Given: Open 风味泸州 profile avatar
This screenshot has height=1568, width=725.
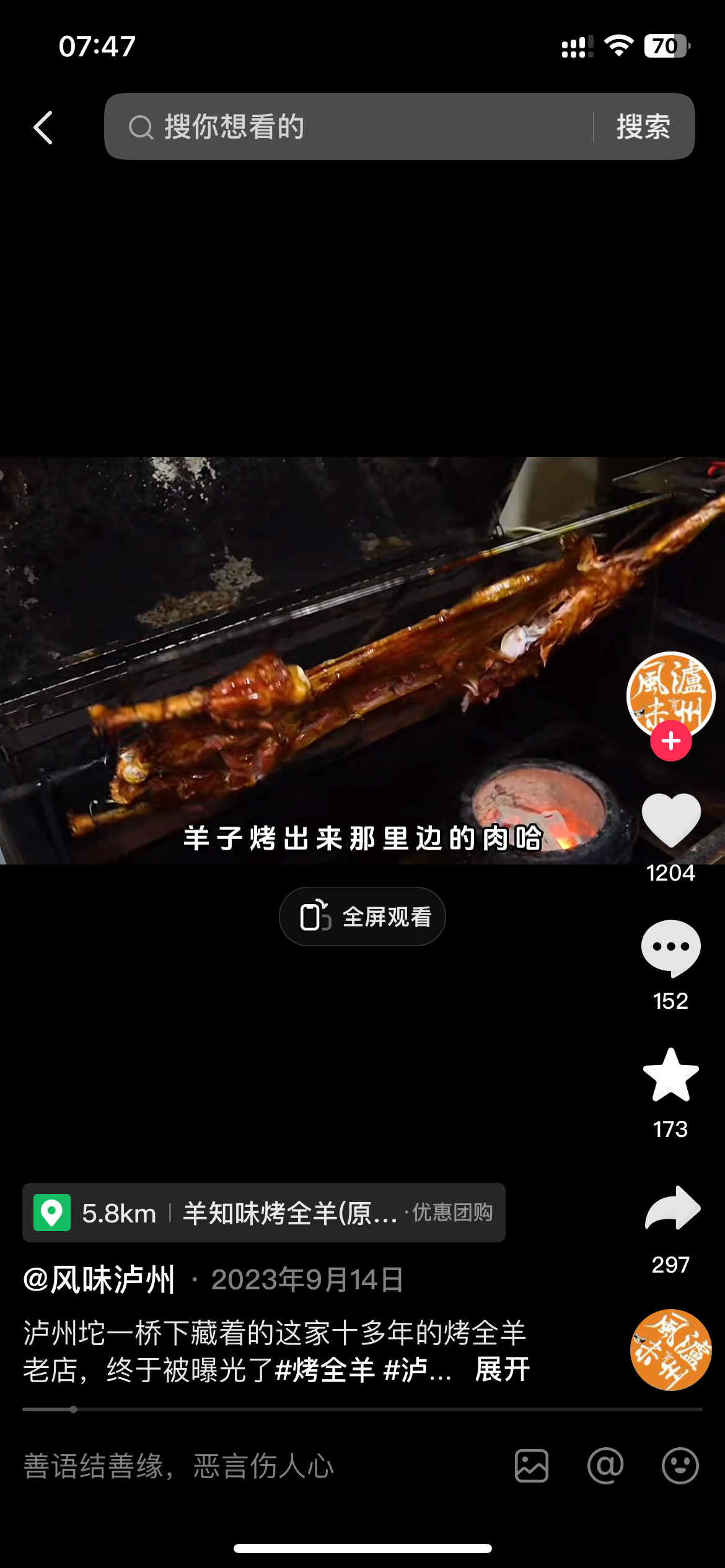Looking at the screenshot, I should [x=670, y=692].
